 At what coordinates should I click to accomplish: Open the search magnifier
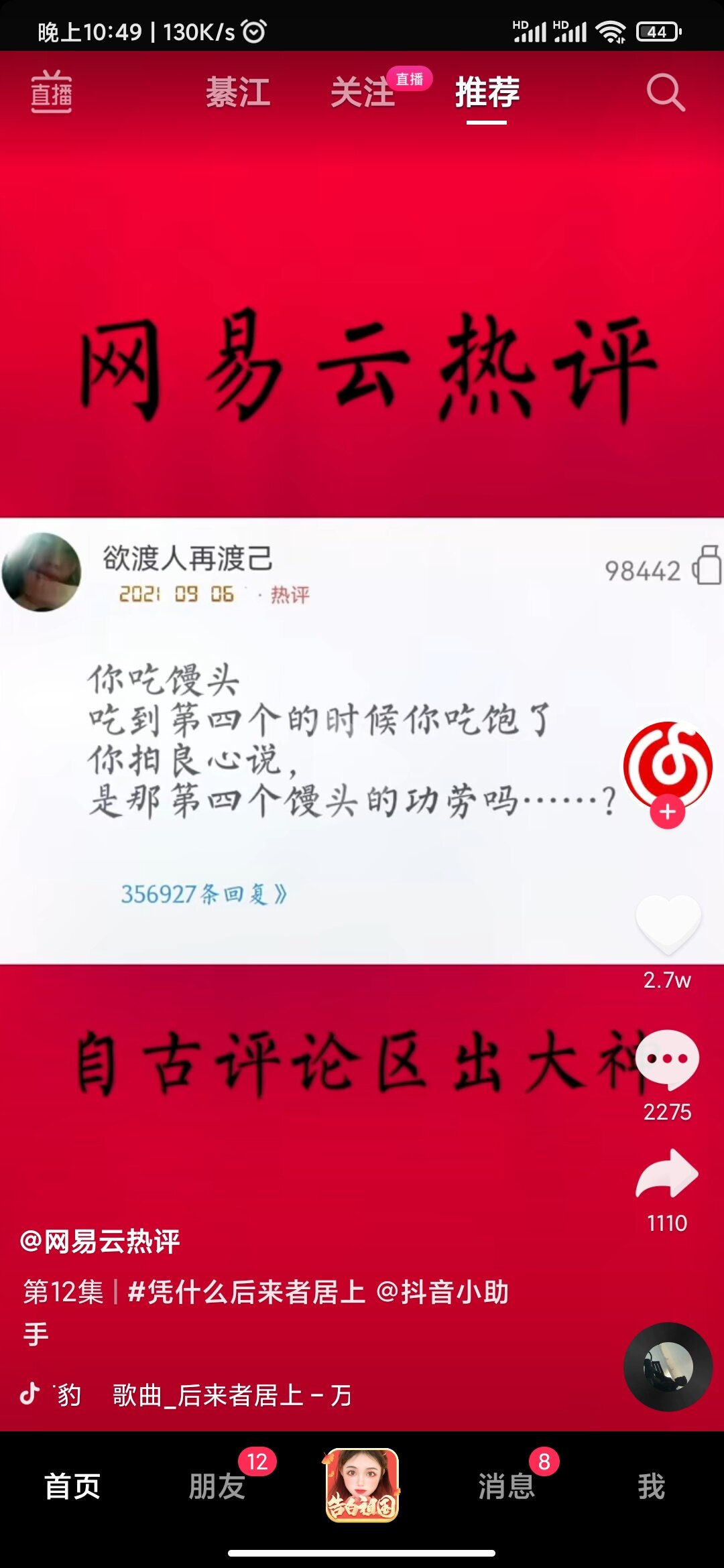tap(665, 92)
